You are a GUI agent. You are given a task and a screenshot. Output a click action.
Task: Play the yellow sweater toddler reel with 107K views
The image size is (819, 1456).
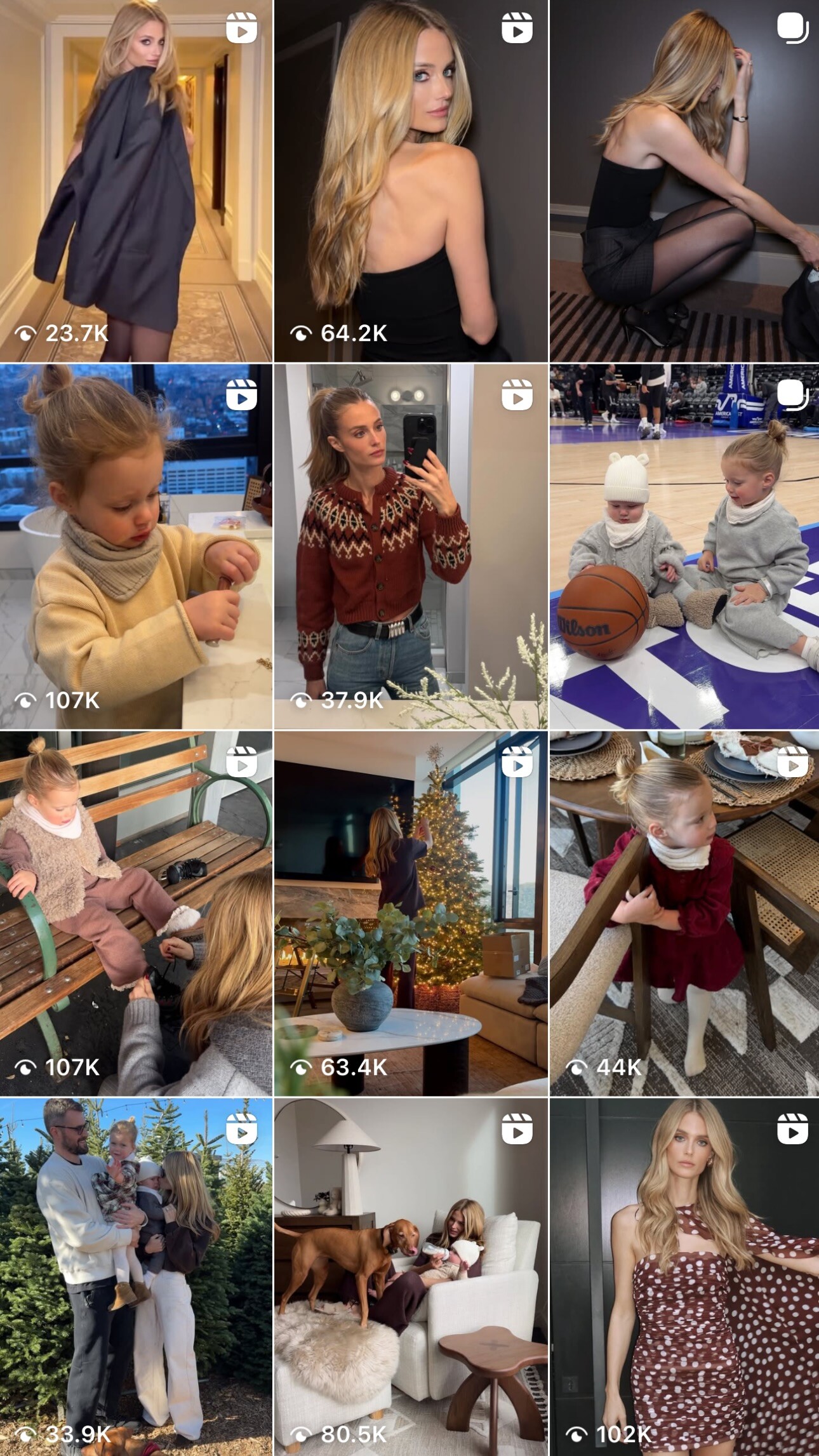(x=136, y=546)
